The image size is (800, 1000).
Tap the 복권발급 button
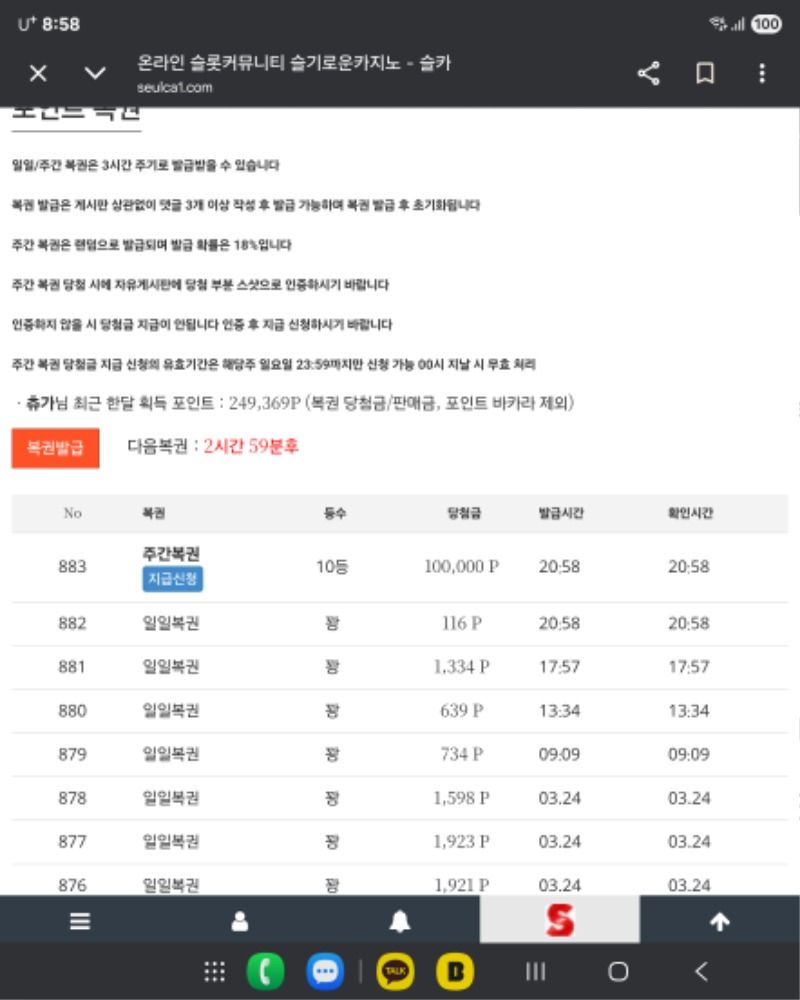[x=55, y=447]
